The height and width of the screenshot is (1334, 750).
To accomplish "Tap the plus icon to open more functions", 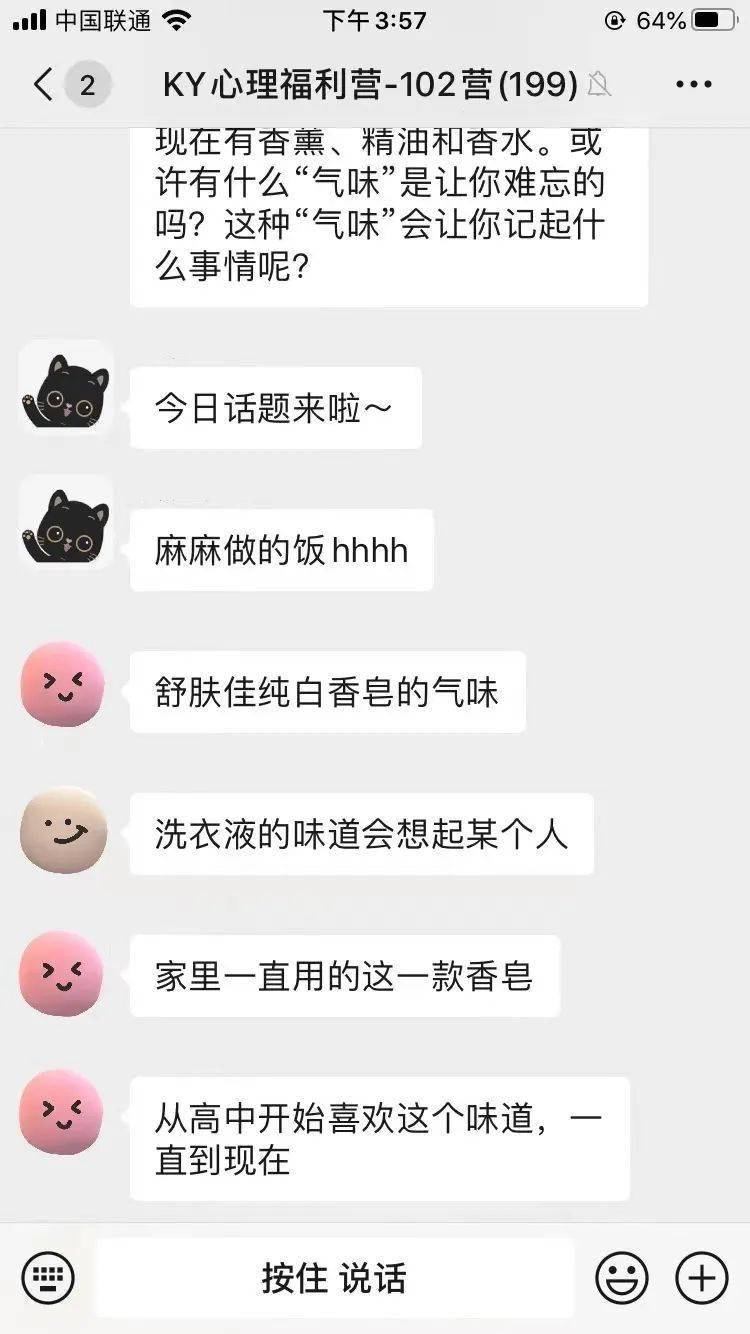I will (702, 1277).
